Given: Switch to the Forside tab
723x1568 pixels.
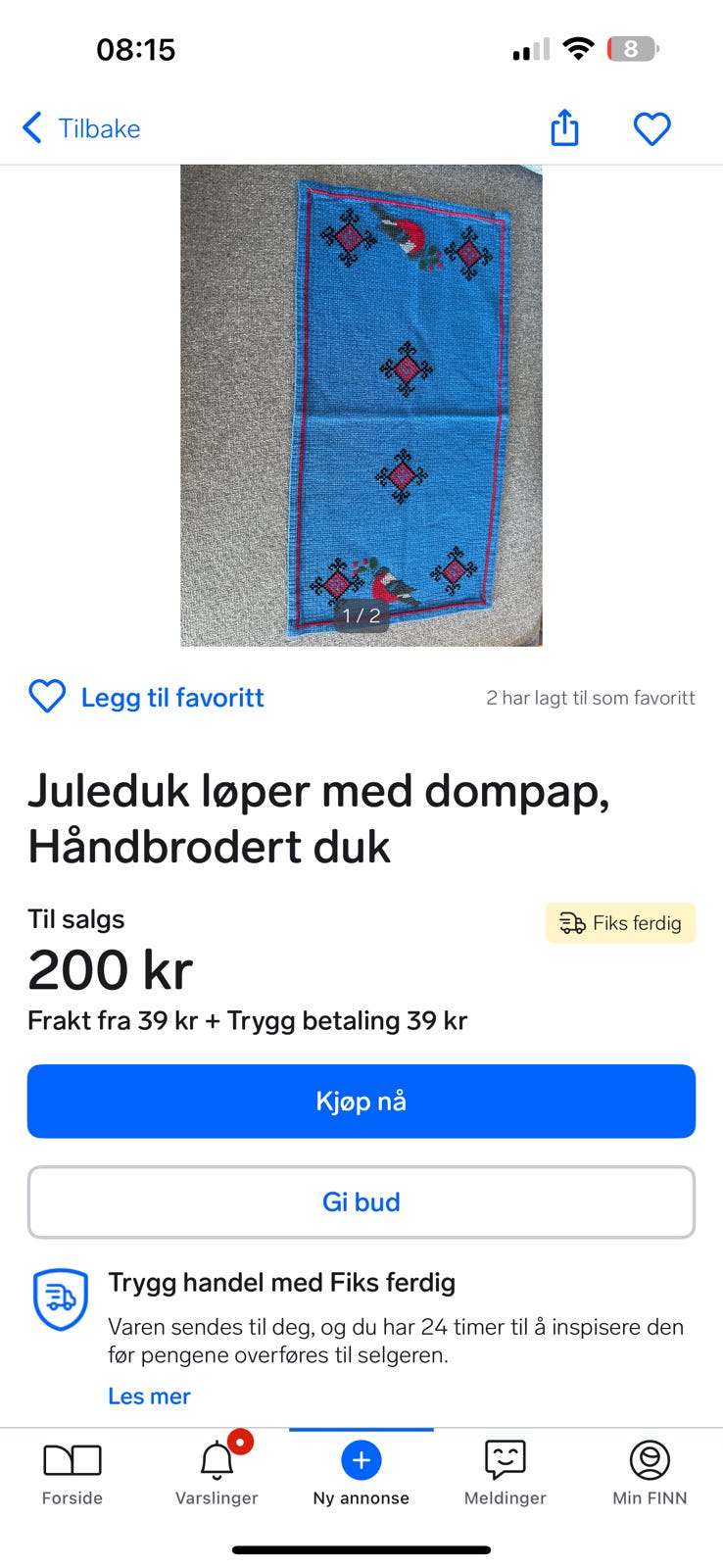Looking at the screenshot, I should 72,1474.
